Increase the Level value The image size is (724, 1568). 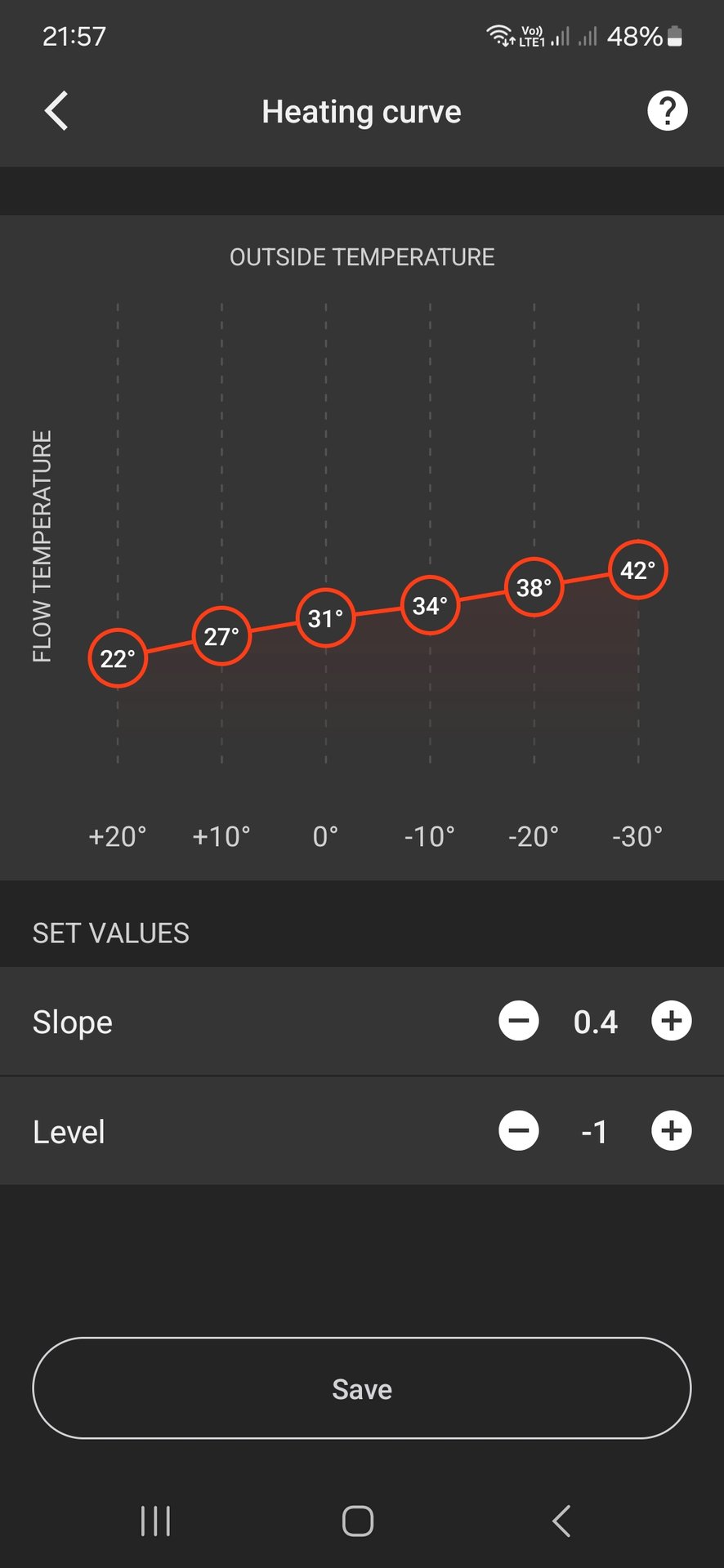pos(671,1131)
